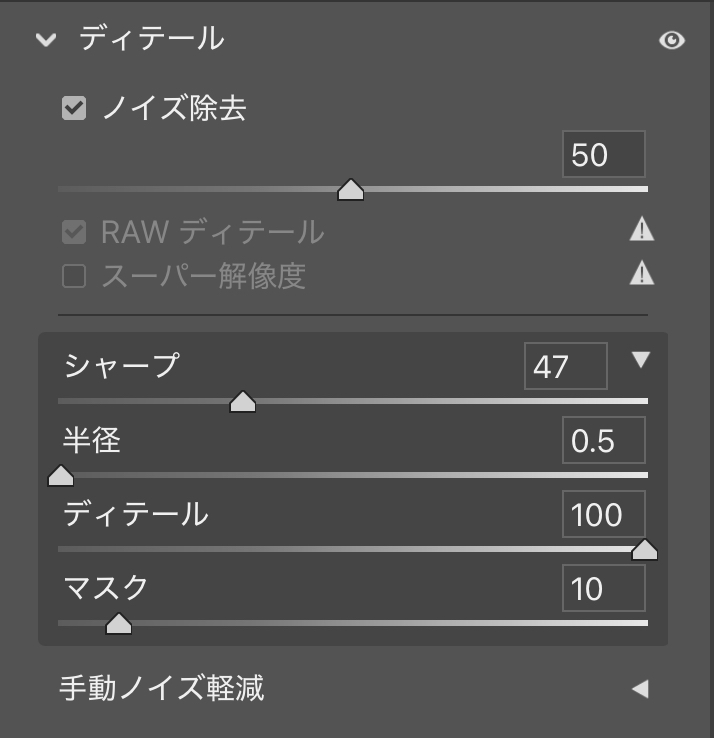Image resolution: width=714 pixels, height=738 pixels.
Task: Tap the シャープ value field showing 47
Action: click(x=565, y=366)
